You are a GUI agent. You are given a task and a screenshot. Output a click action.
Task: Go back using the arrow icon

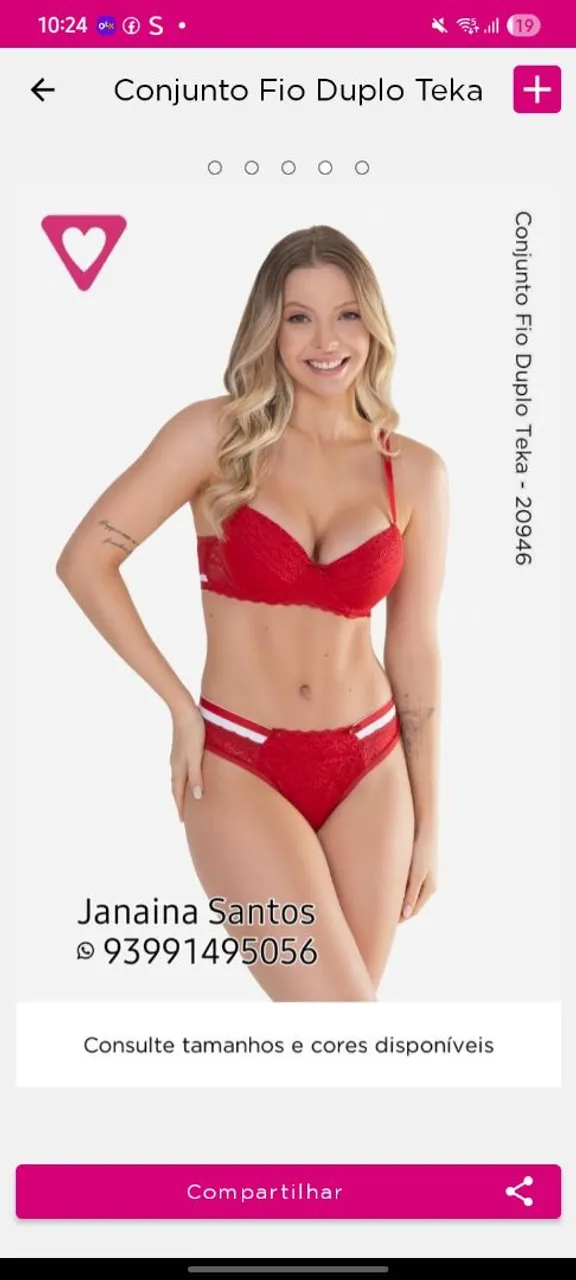point(42,90)
